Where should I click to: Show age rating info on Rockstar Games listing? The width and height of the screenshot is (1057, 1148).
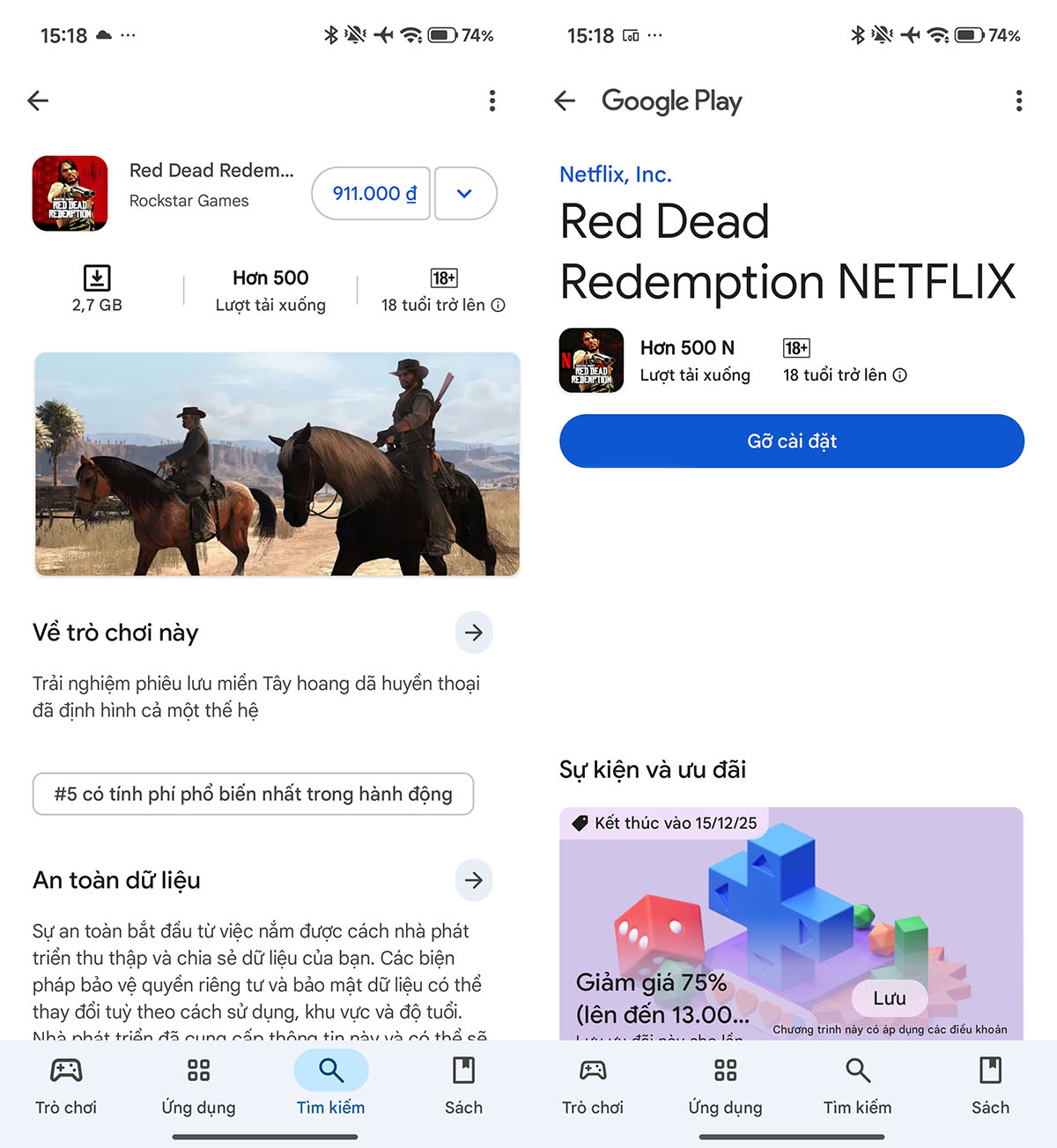499,305
